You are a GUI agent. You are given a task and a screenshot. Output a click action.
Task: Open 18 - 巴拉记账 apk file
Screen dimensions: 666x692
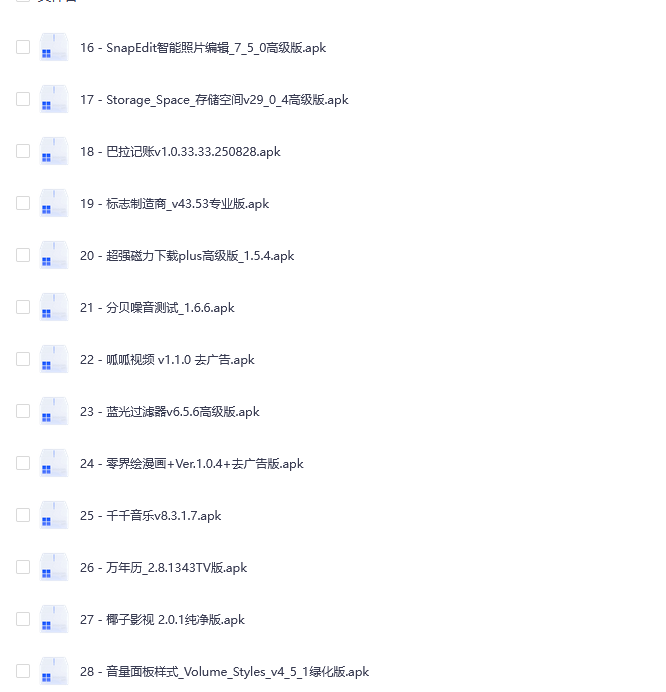pyautogui.click(x=180, y=152)
